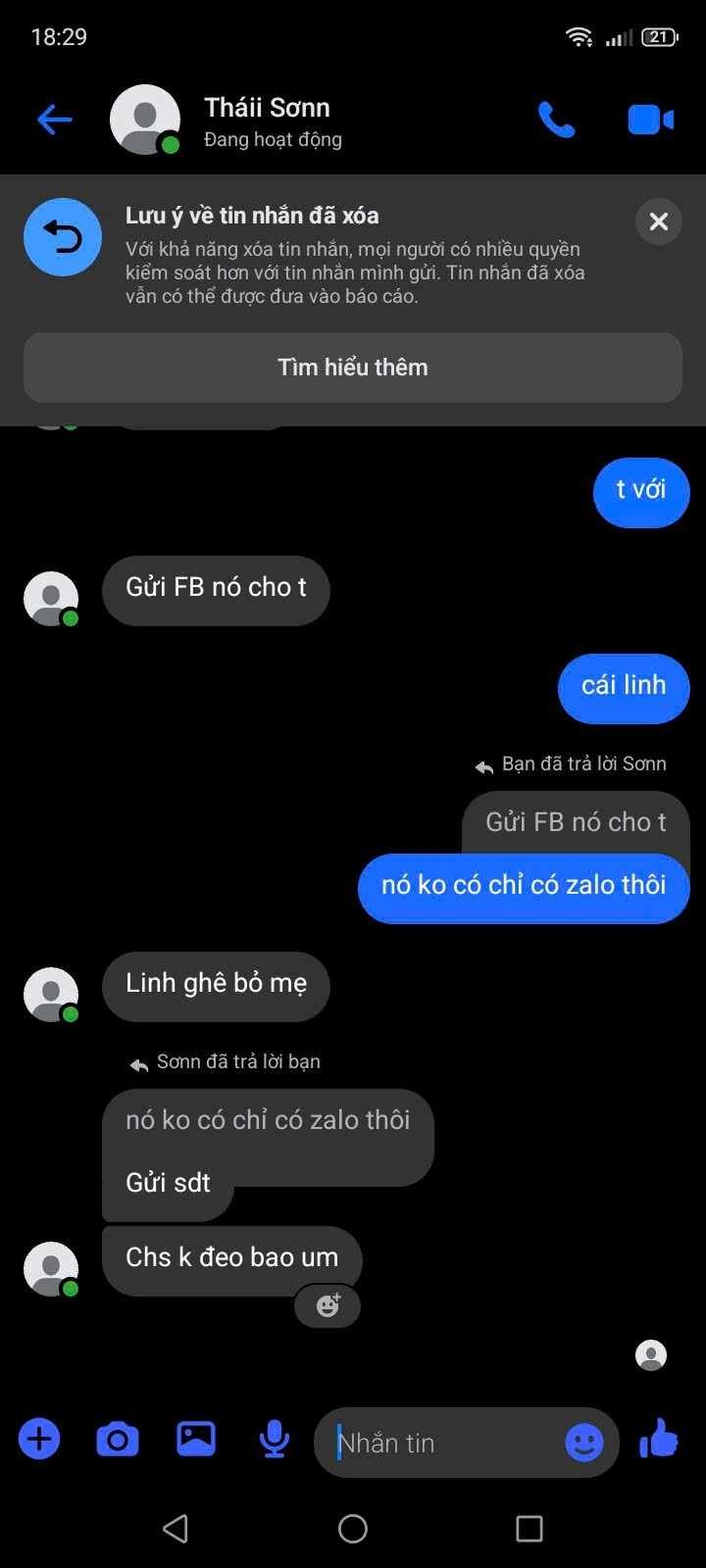The height and width of the screenshot is (1568, 706).
Task: Tap the quoted reply "Gửi FB nó cho t"
Action: [576, 821]
